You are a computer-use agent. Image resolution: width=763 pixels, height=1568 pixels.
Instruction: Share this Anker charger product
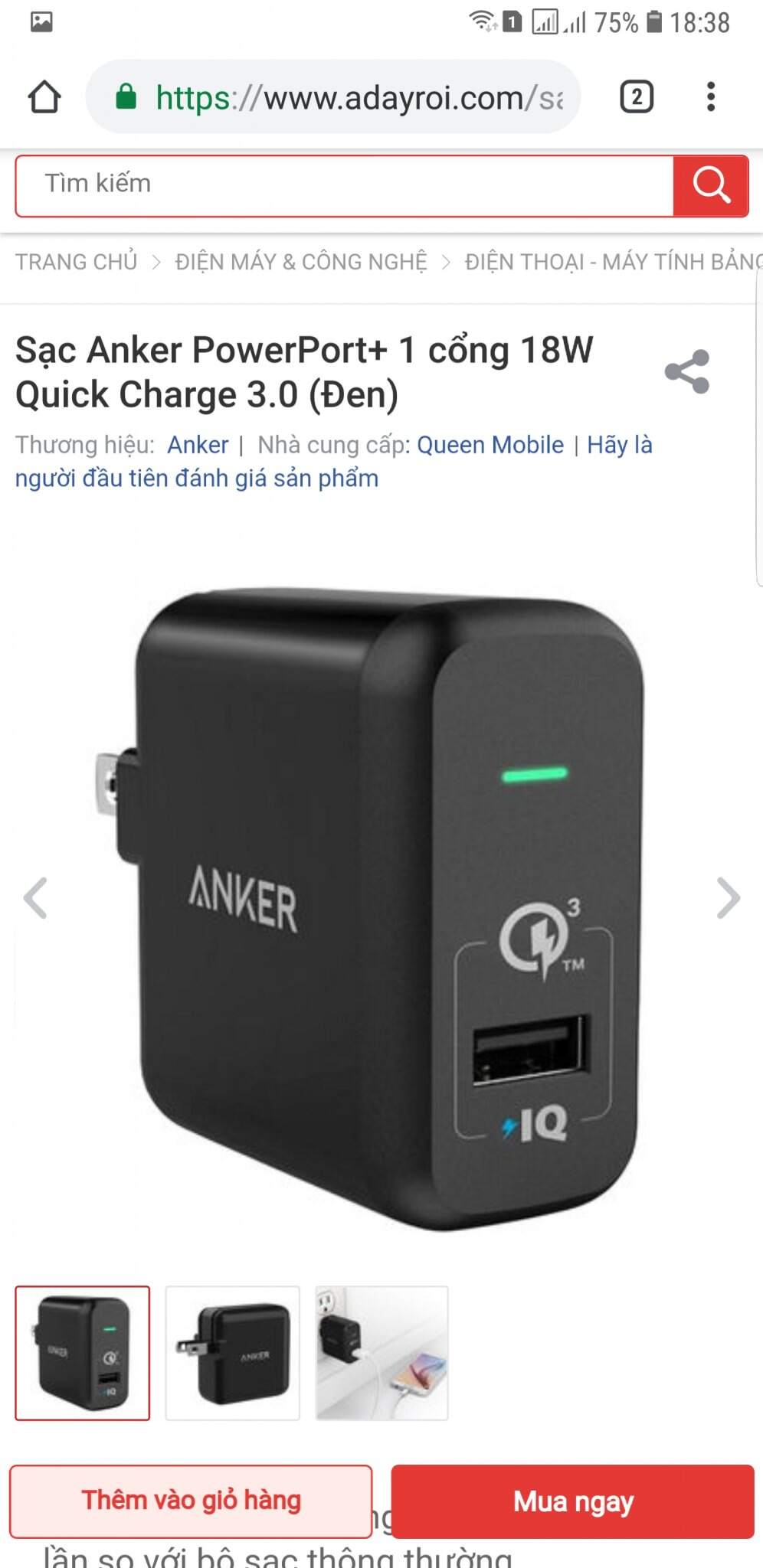[687, 372]
